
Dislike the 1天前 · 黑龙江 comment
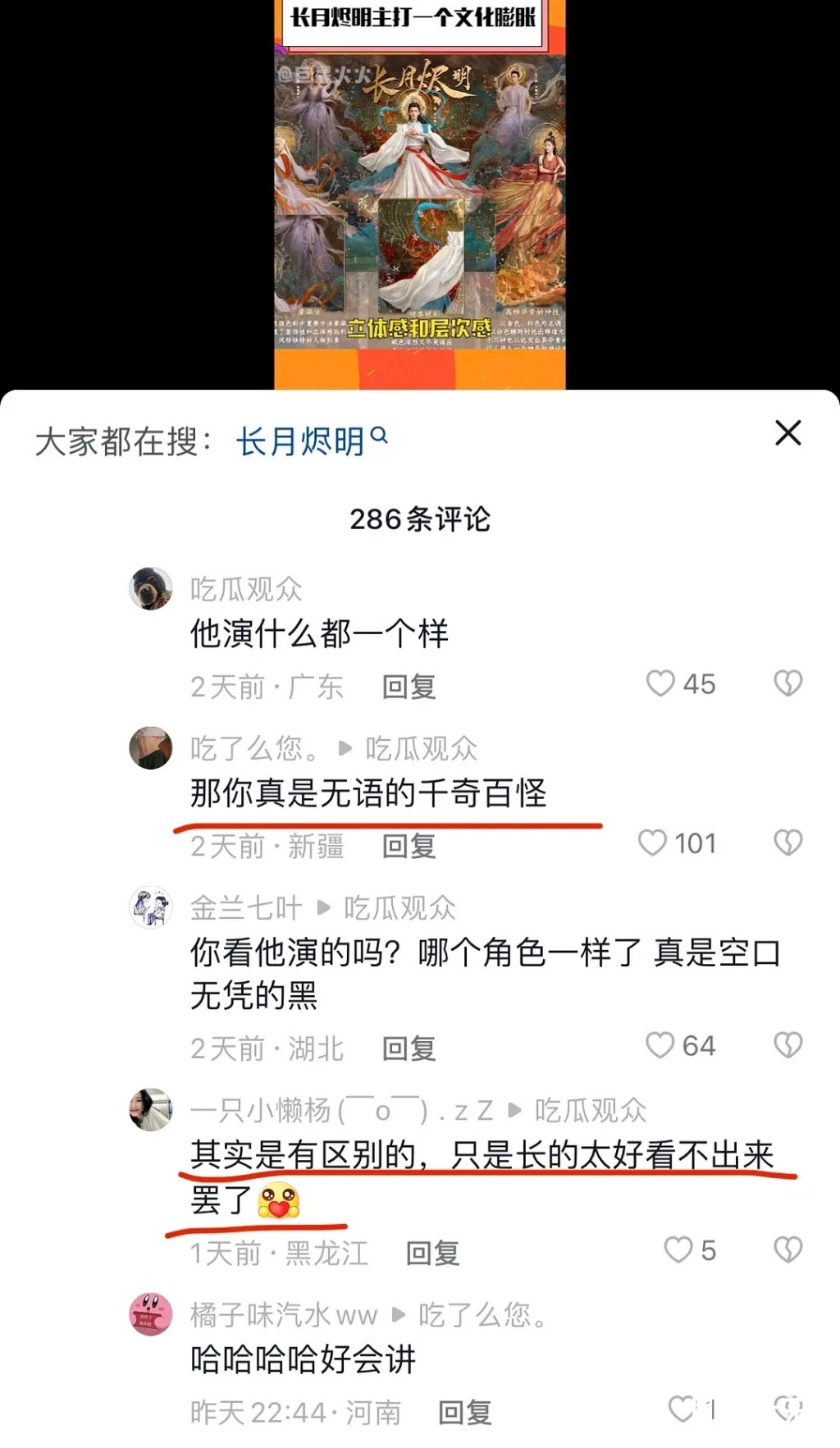pos(787,1249)
